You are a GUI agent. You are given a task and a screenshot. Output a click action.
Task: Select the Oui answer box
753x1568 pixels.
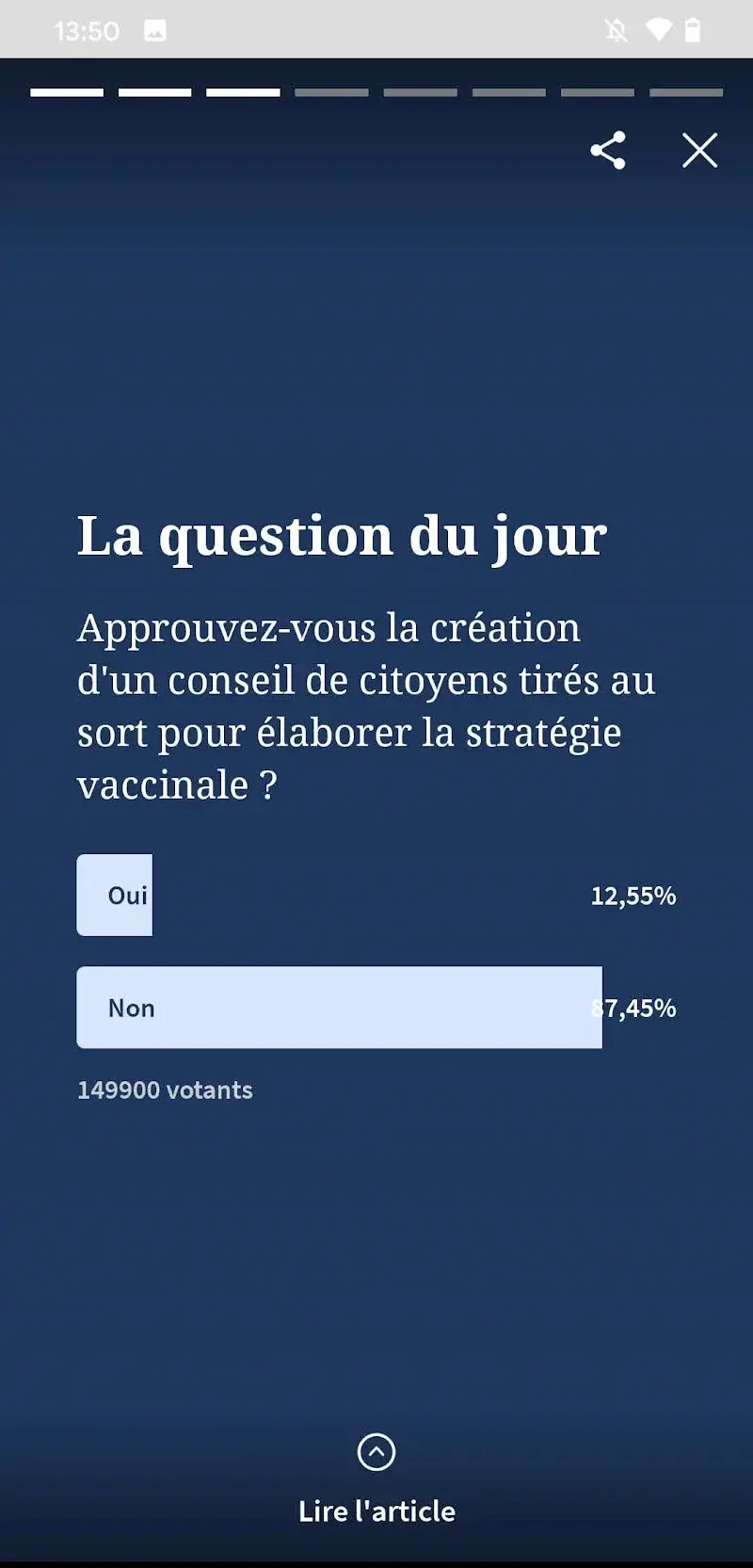click(x=115, y=896)
